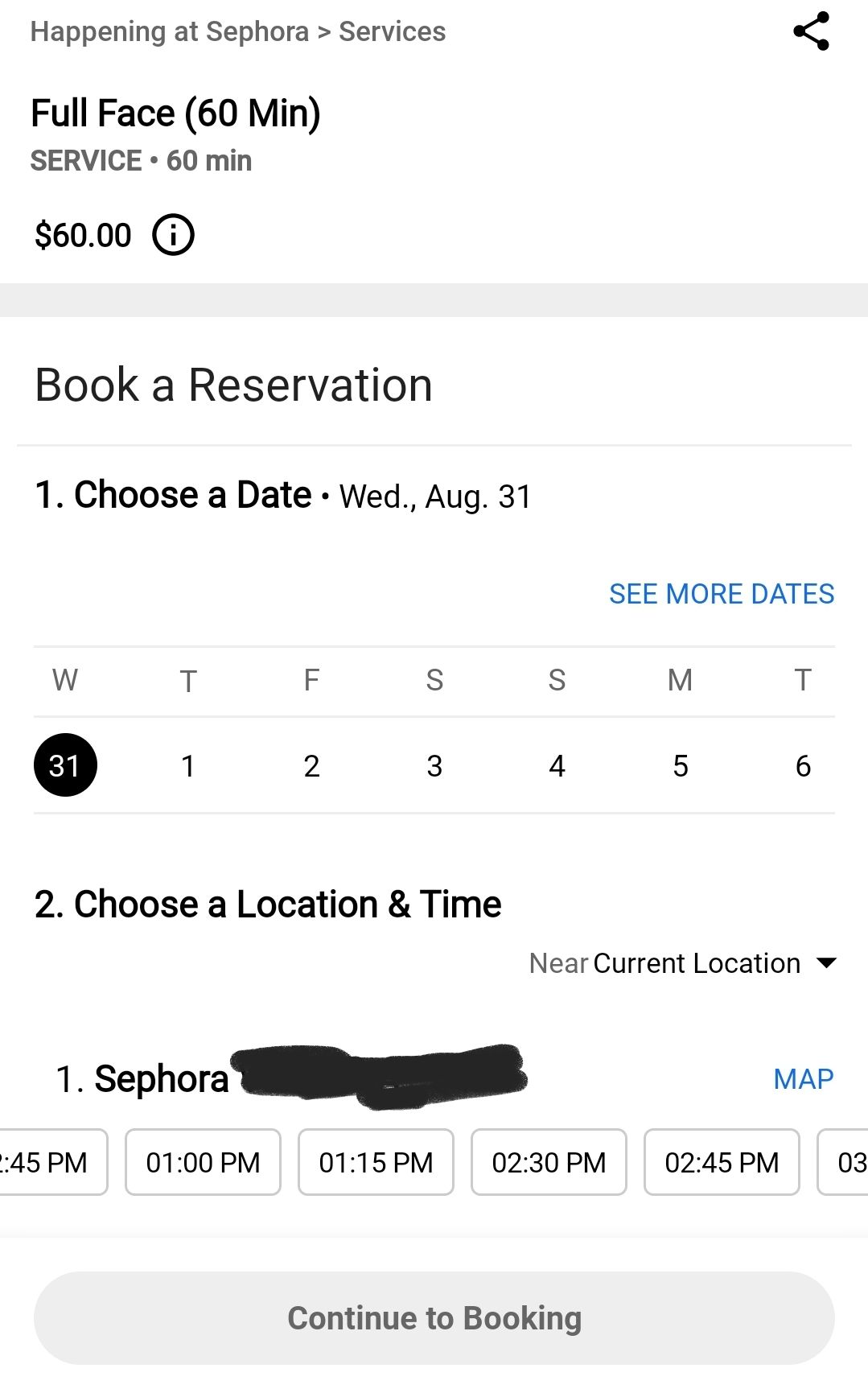
Task: Select Saturday the 3rd as booking date
Action: [x=434, y=765]
